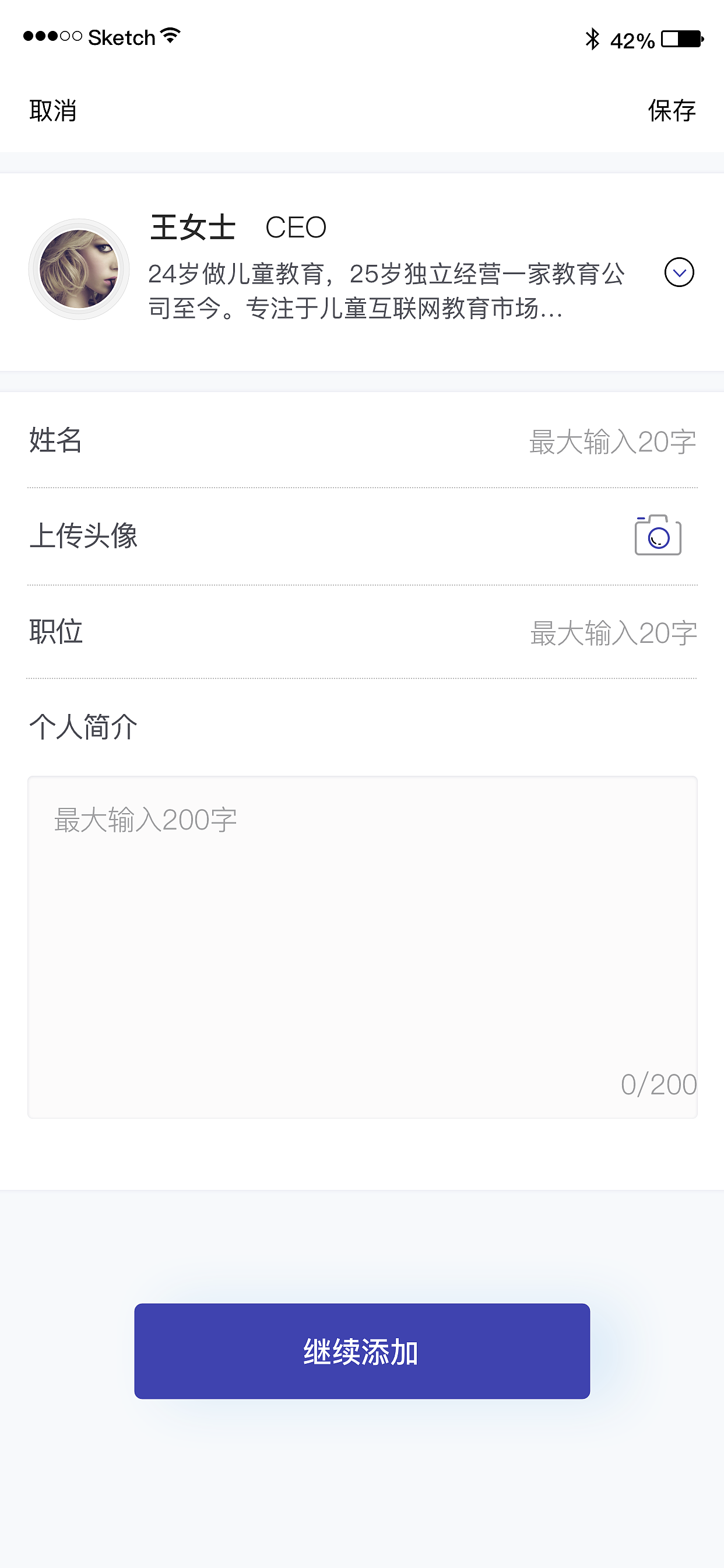This screenshot has height=1568, width=724.
Task: Click the battery indicator showing 42%
Action: coord(677,38)
